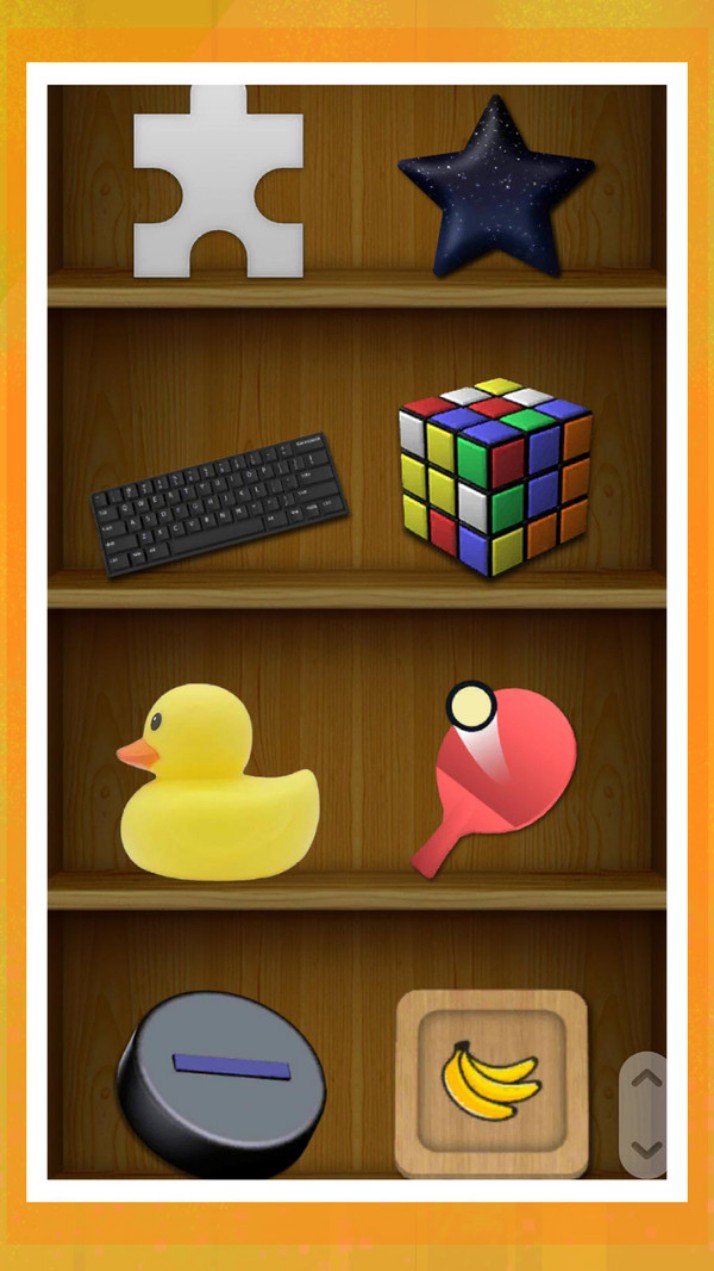Open the black hockey puck toy
The image size is (714, 1271).
pos(221,1082)
